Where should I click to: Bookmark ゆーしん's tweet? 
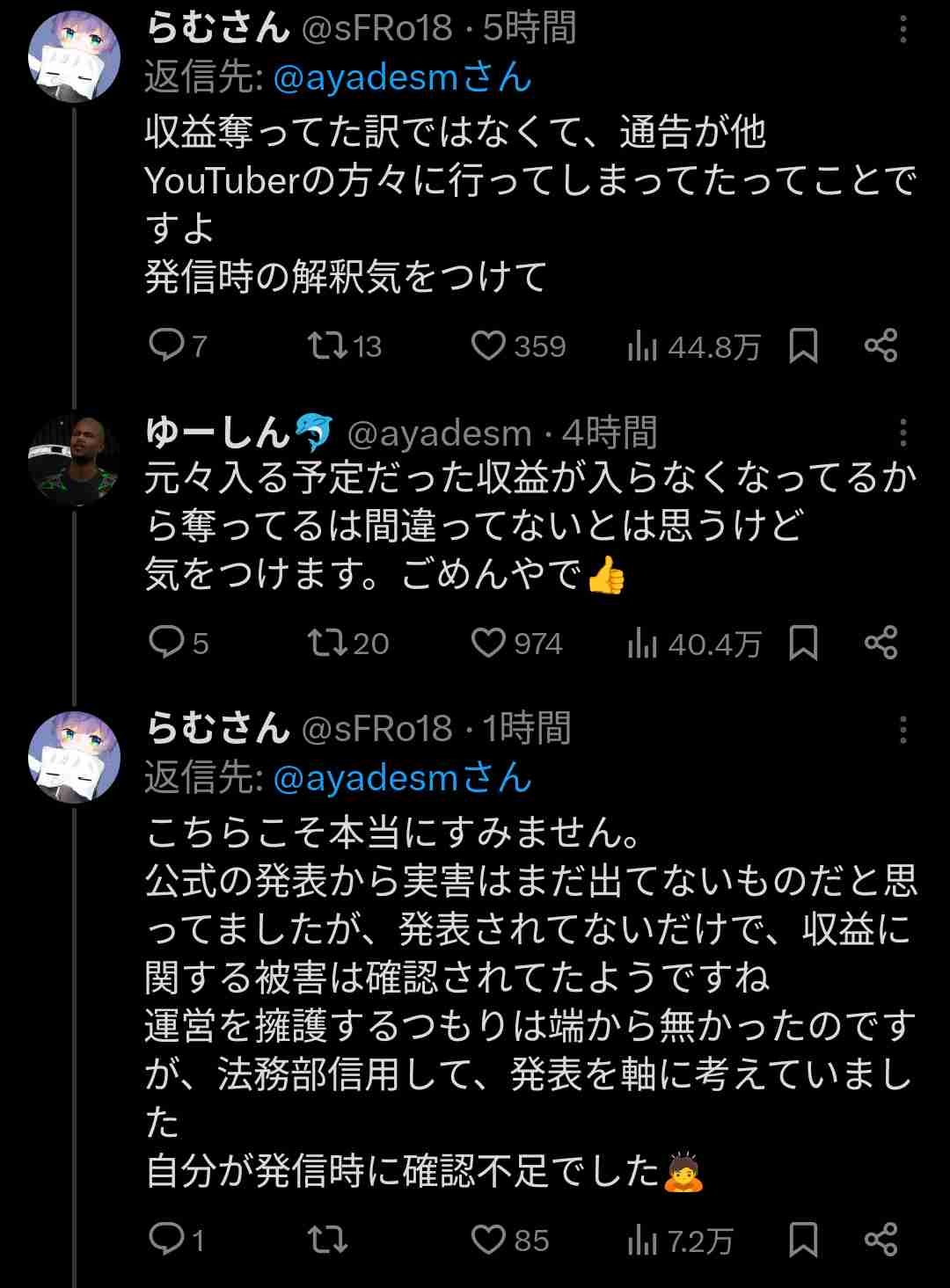pyautogui.click(x=803, y=643)
